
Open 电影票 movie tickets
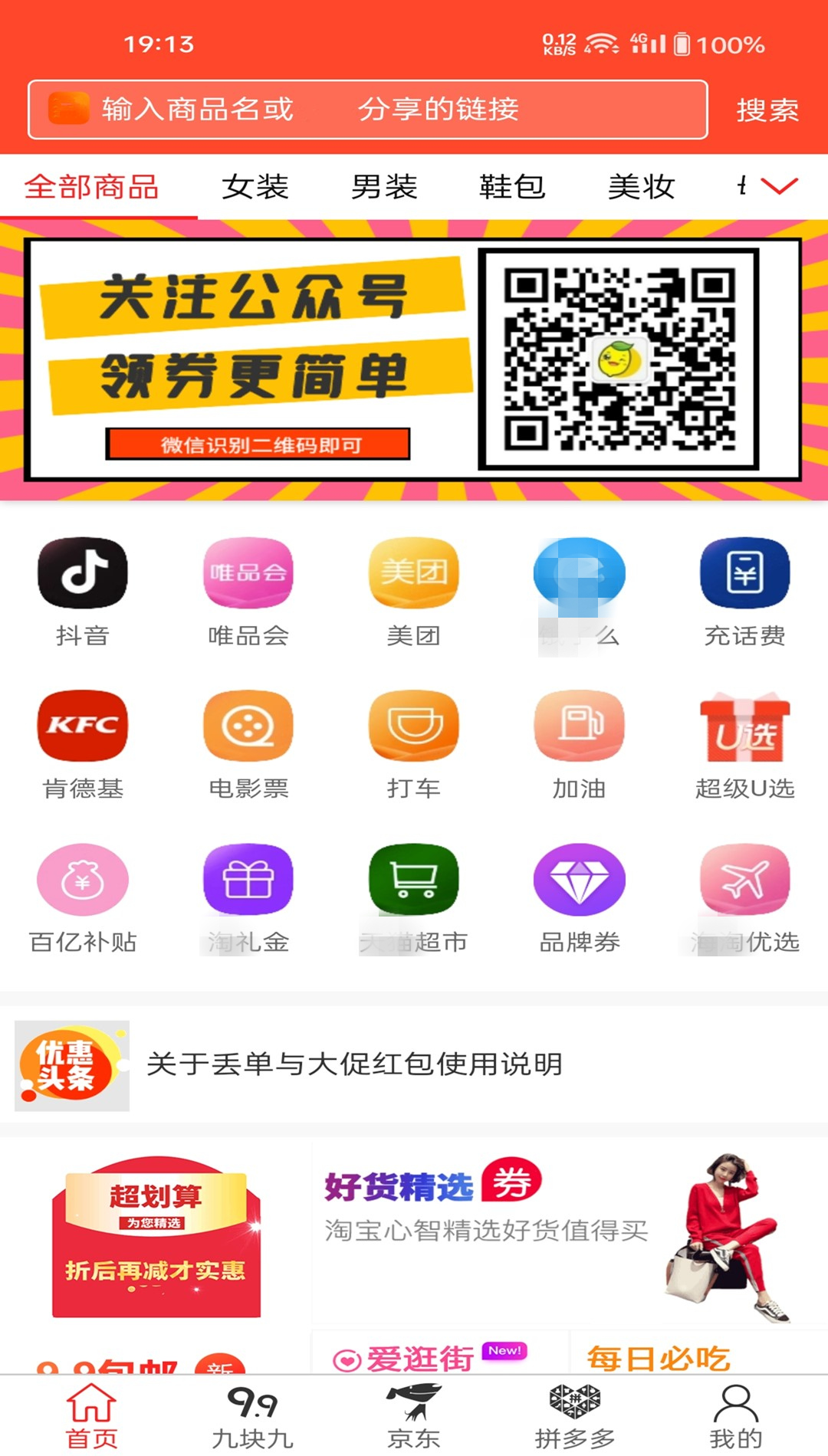pyautogui.click(x=248, y=744)
